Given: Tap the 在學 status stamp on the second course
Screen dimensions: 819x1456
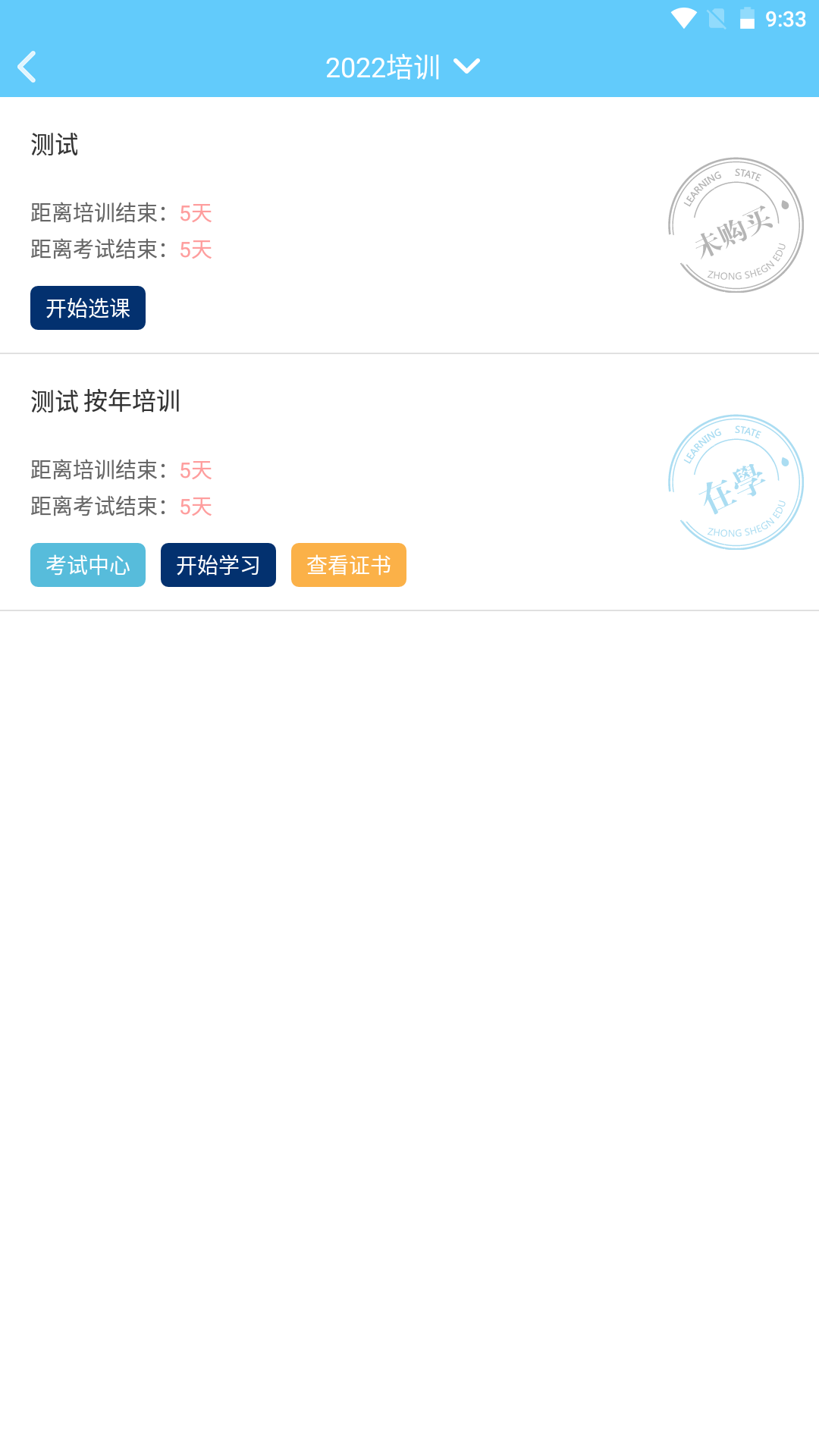Looking at the screenshot, I should coord(734,482).
